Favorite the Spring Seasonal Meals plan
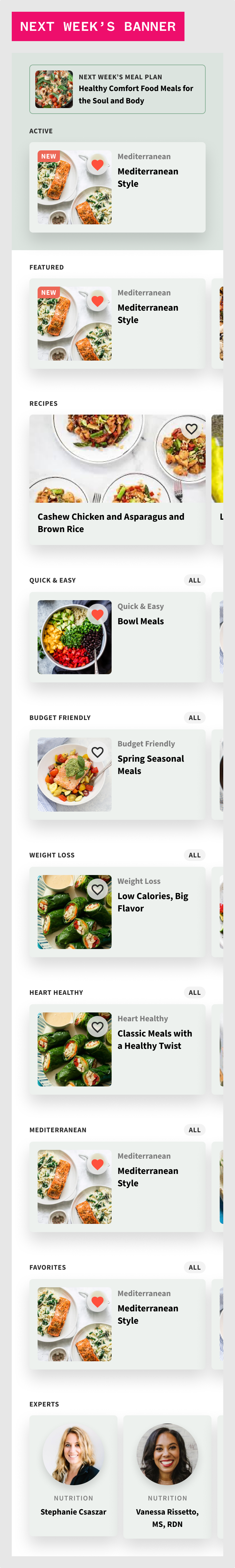 98,752
